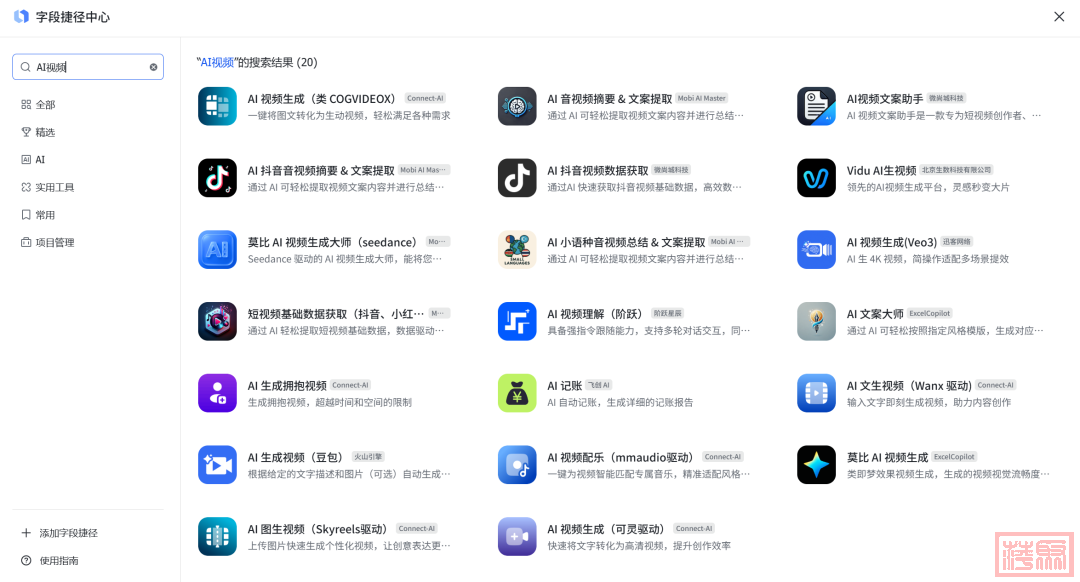Open 莫比 AI 视频生成 card
Screen dimensions: 1080x582
click(887, 457)
